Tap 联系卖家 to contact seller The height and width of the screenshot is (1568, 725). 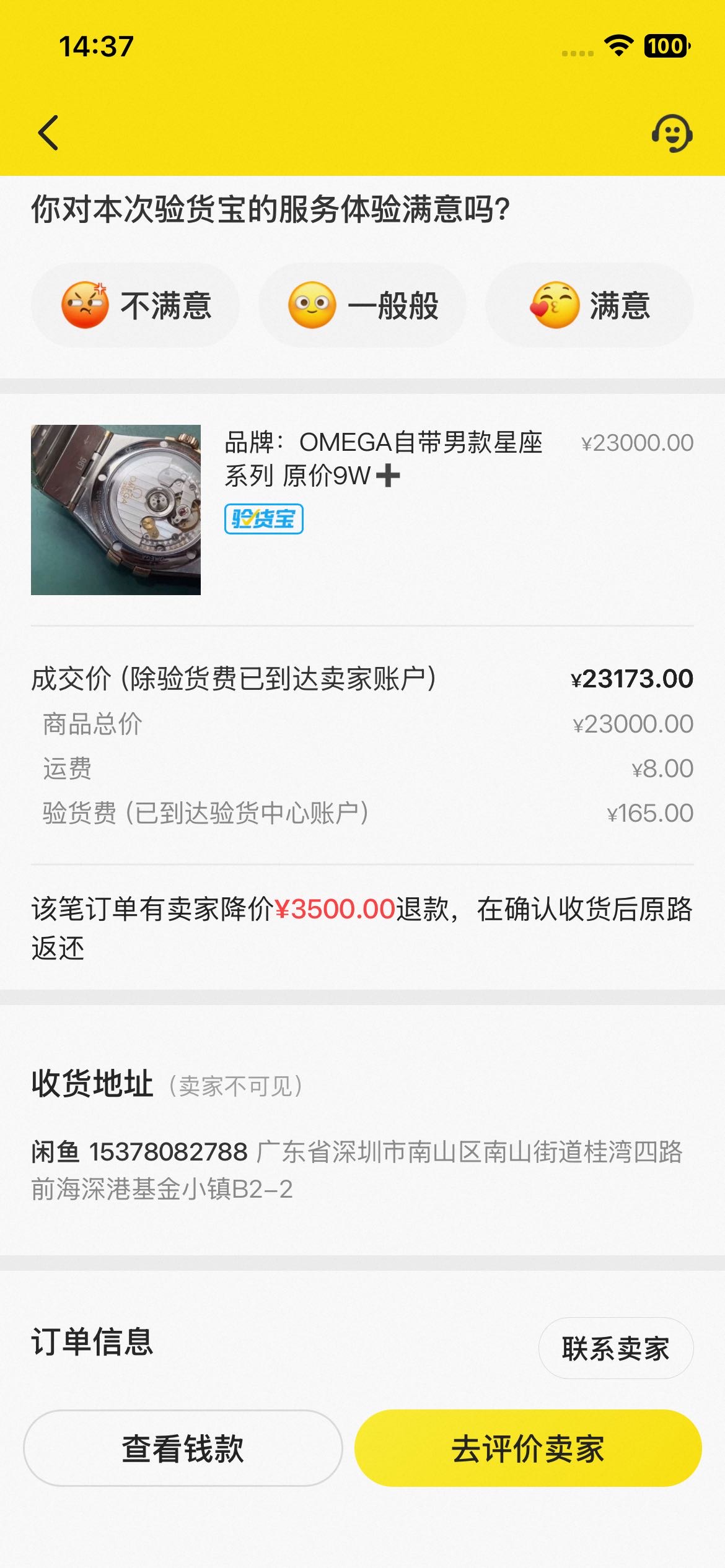pos(615,1348)
